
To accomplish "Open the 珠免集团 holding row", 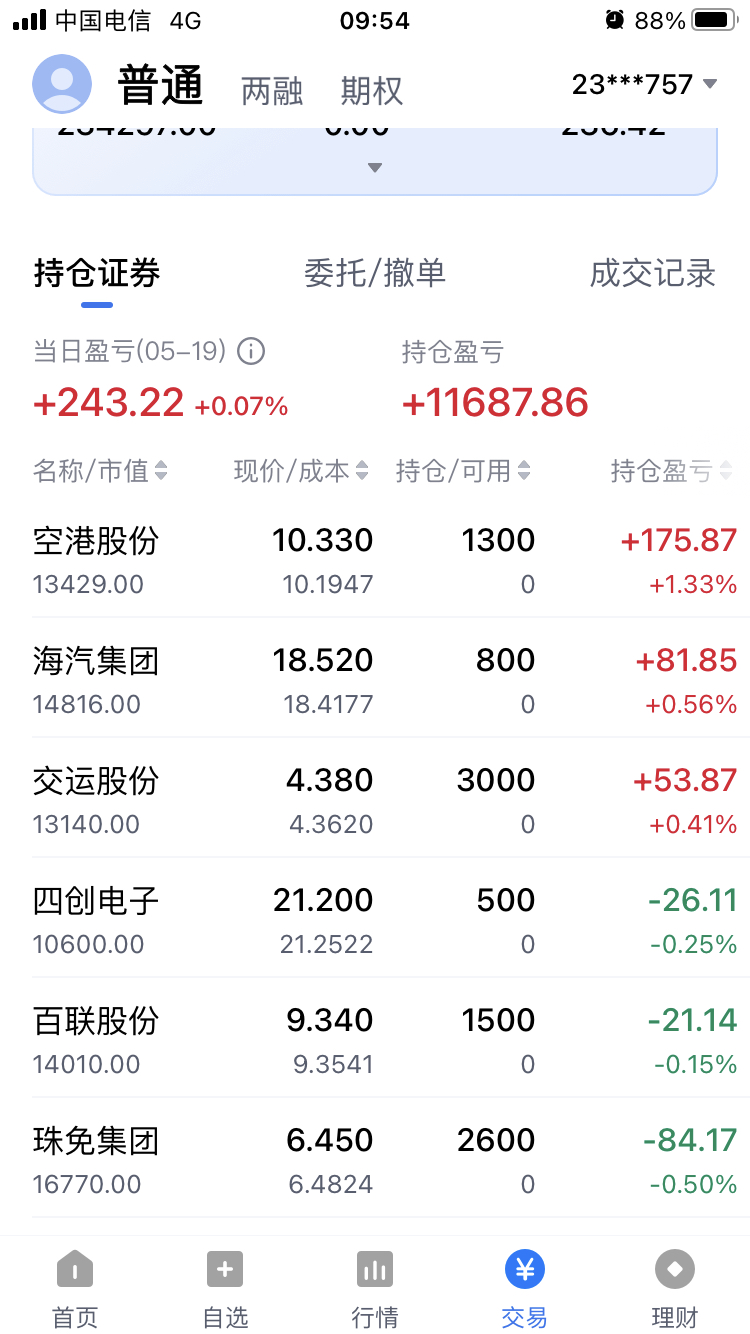I will (375, 1158).
